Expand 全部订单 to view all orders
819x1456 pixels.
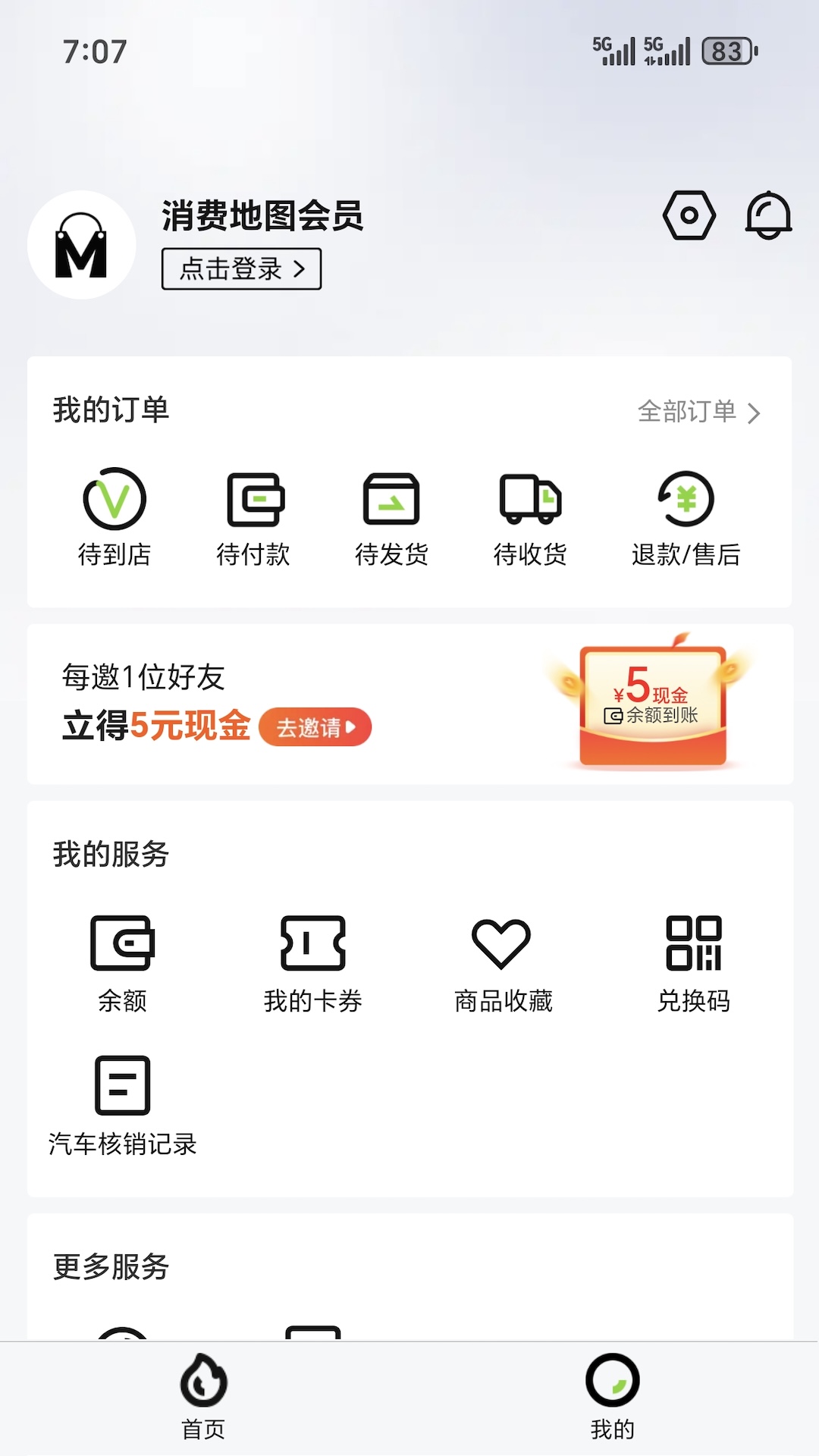click(x=699, y=413)
